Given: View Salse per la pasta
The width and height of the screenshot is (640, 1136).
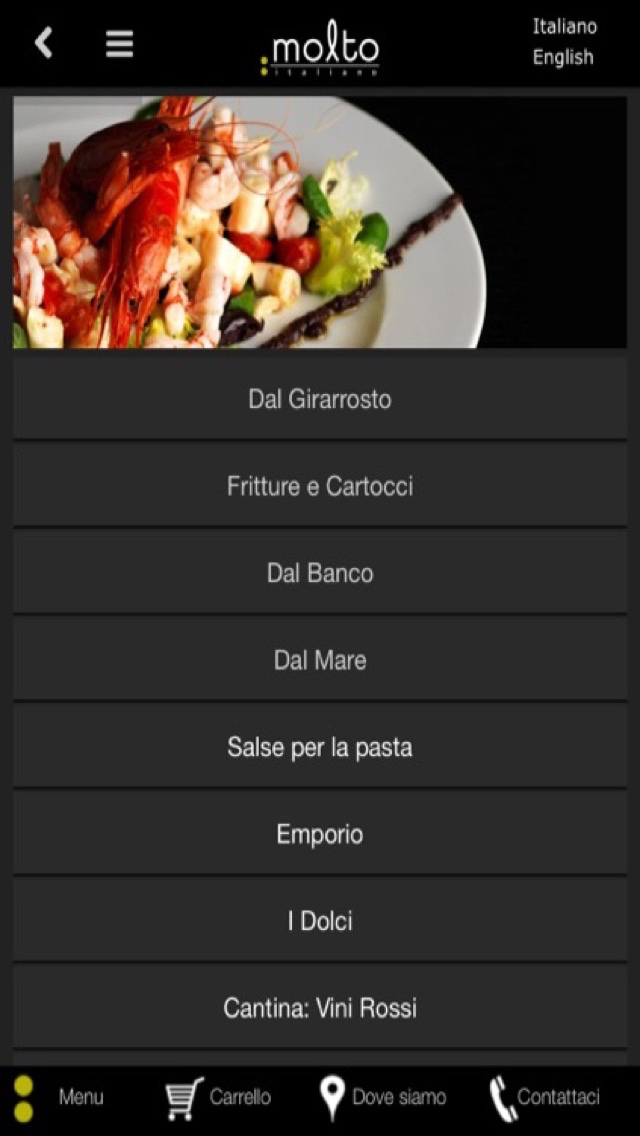Looking at the screenshot, I should (320, 746).
